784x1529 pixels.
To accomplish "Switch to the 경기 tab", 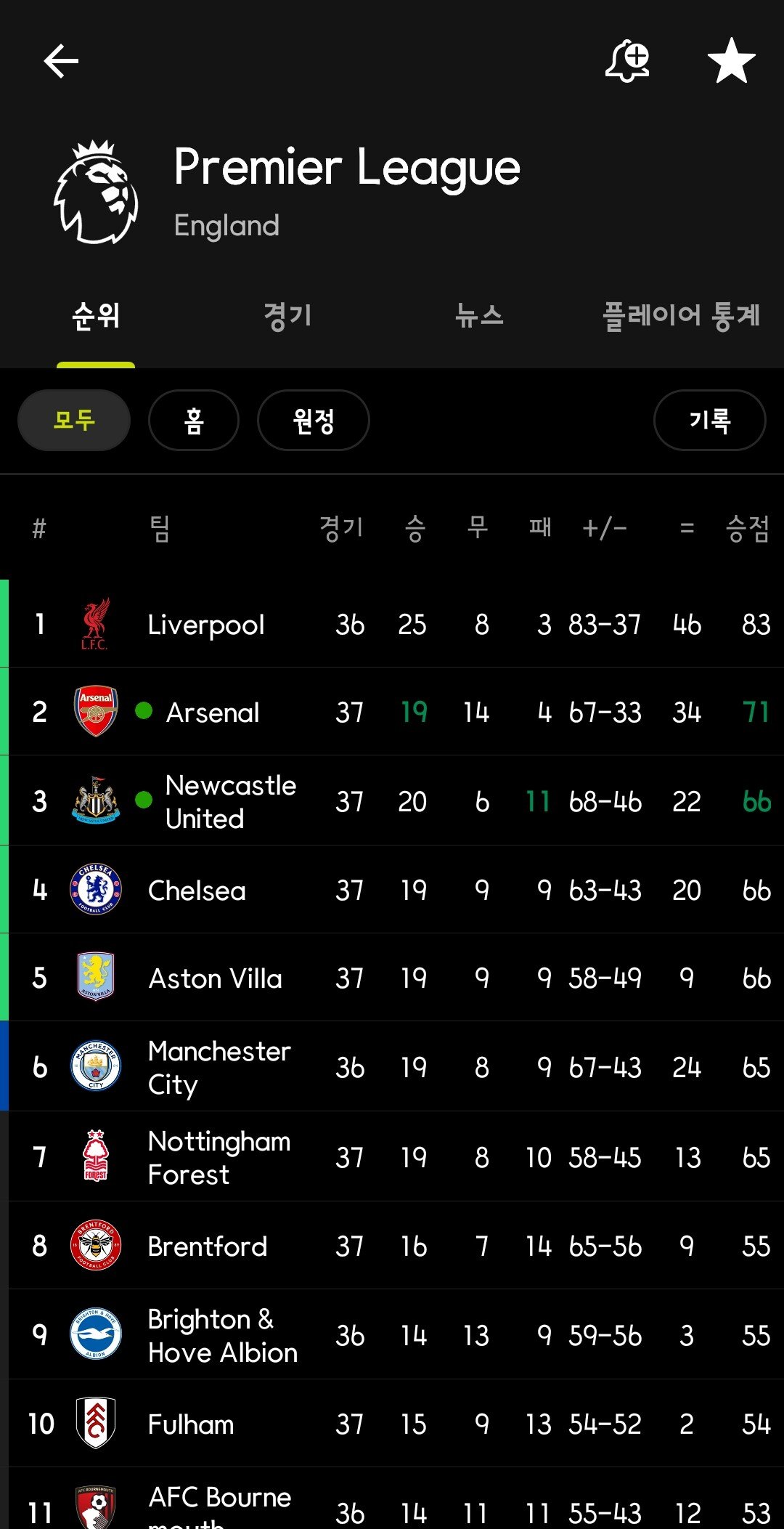I will [287, 316].
